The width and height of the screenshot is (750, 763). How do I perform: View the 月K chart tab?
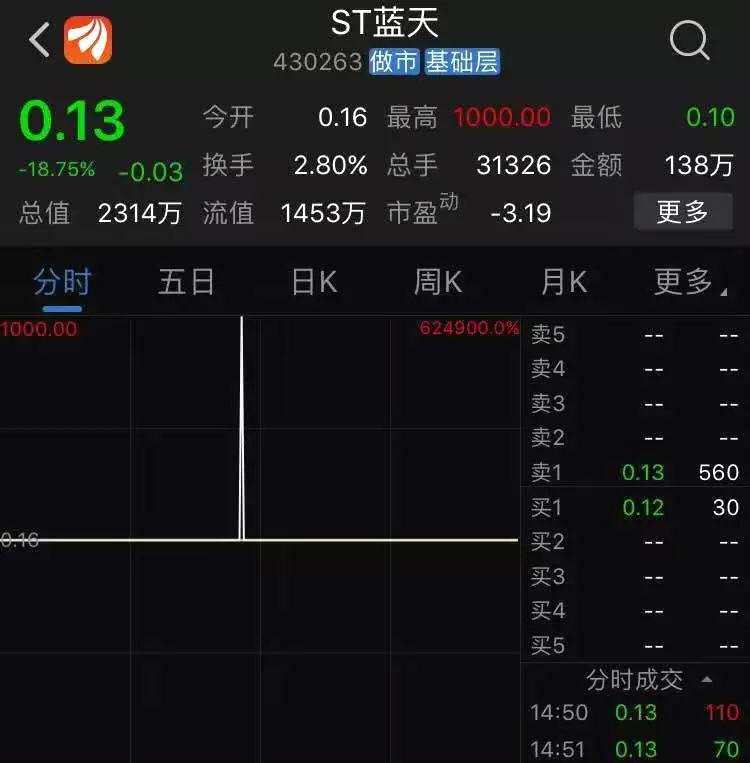563,283
